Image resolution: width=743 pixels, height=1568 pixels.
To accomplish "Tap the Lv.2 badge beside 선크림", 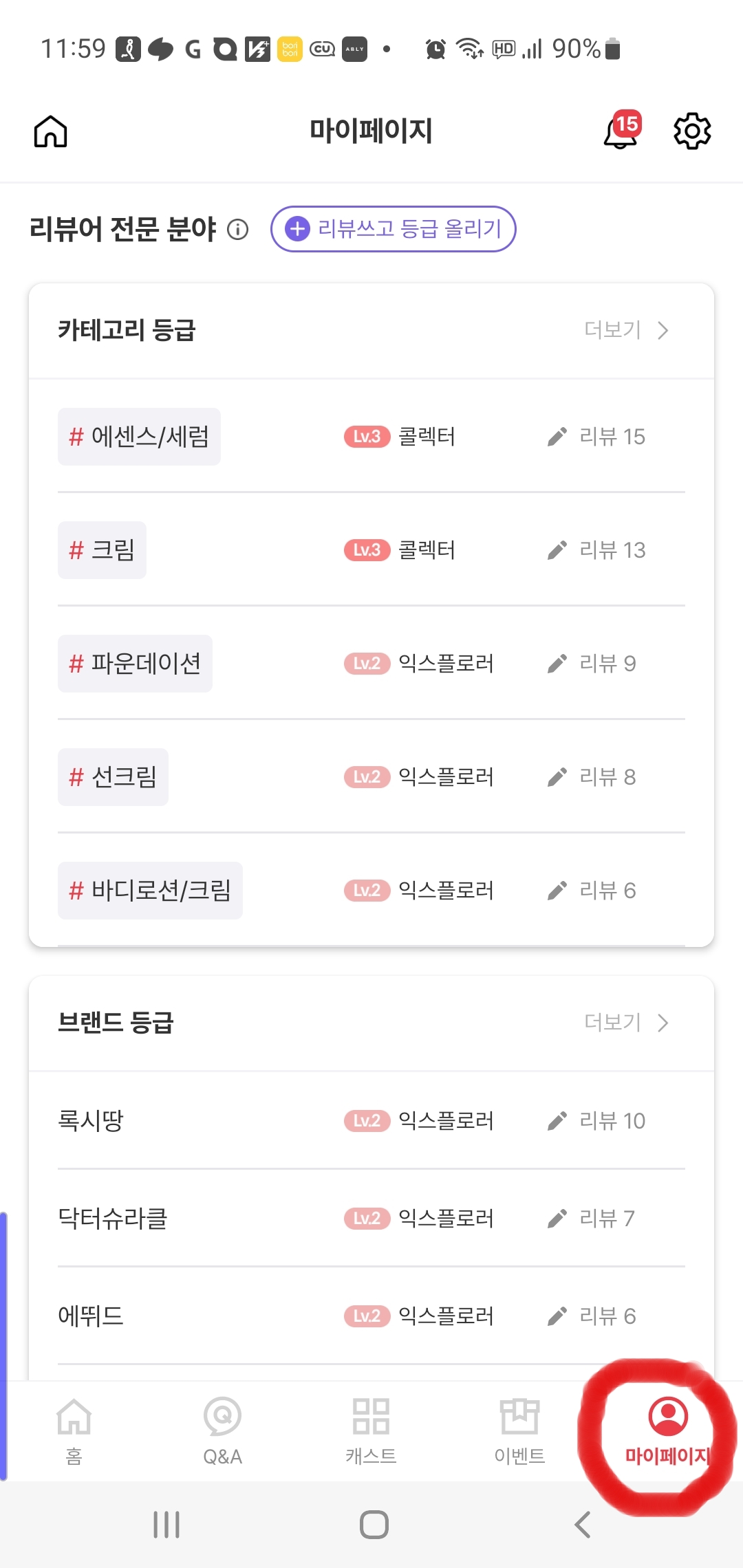I will click(x=367, y=776).
